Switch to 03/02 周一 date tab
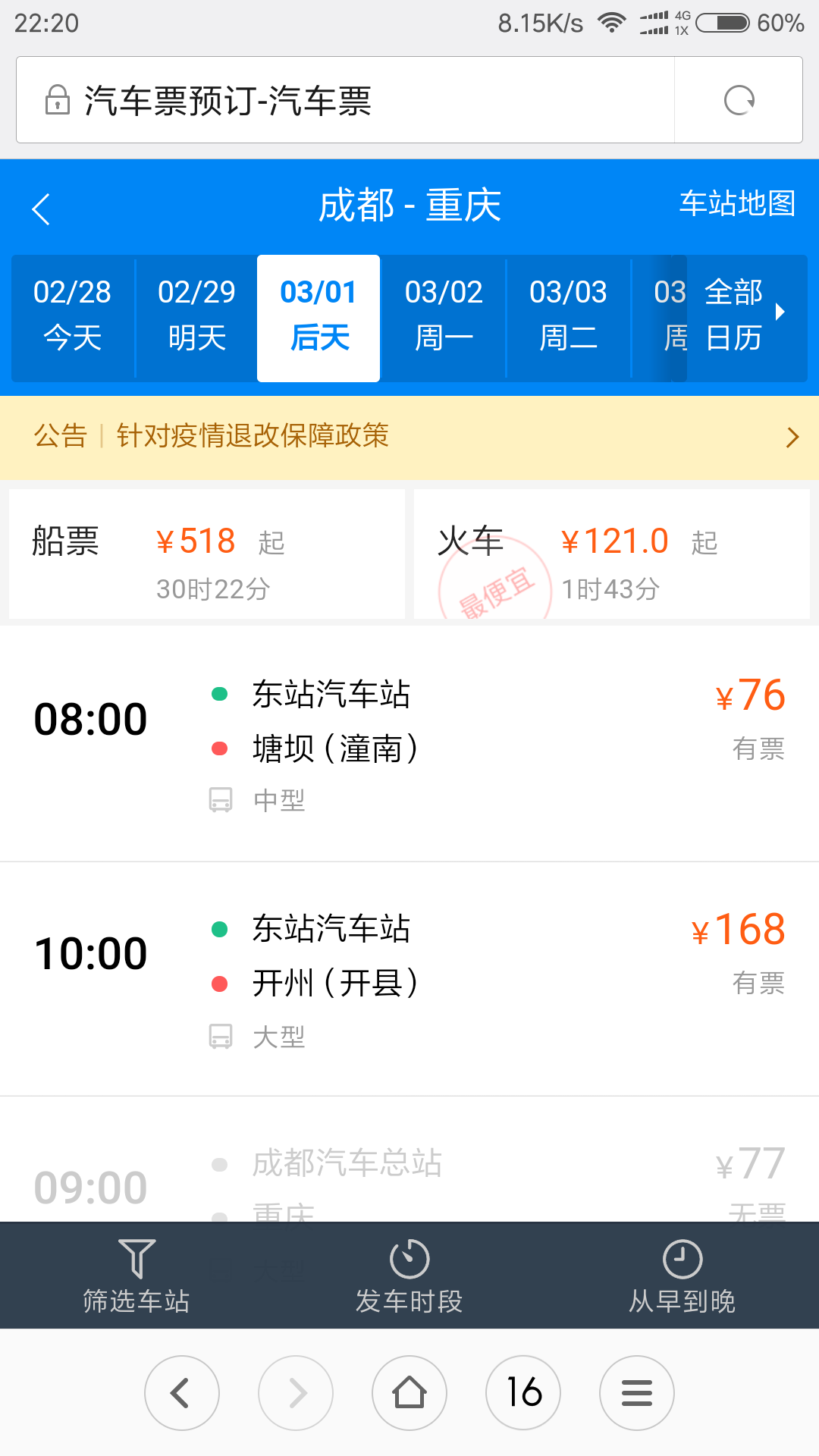This screenshot has width=819, height=1456. (x=444, y=315)
